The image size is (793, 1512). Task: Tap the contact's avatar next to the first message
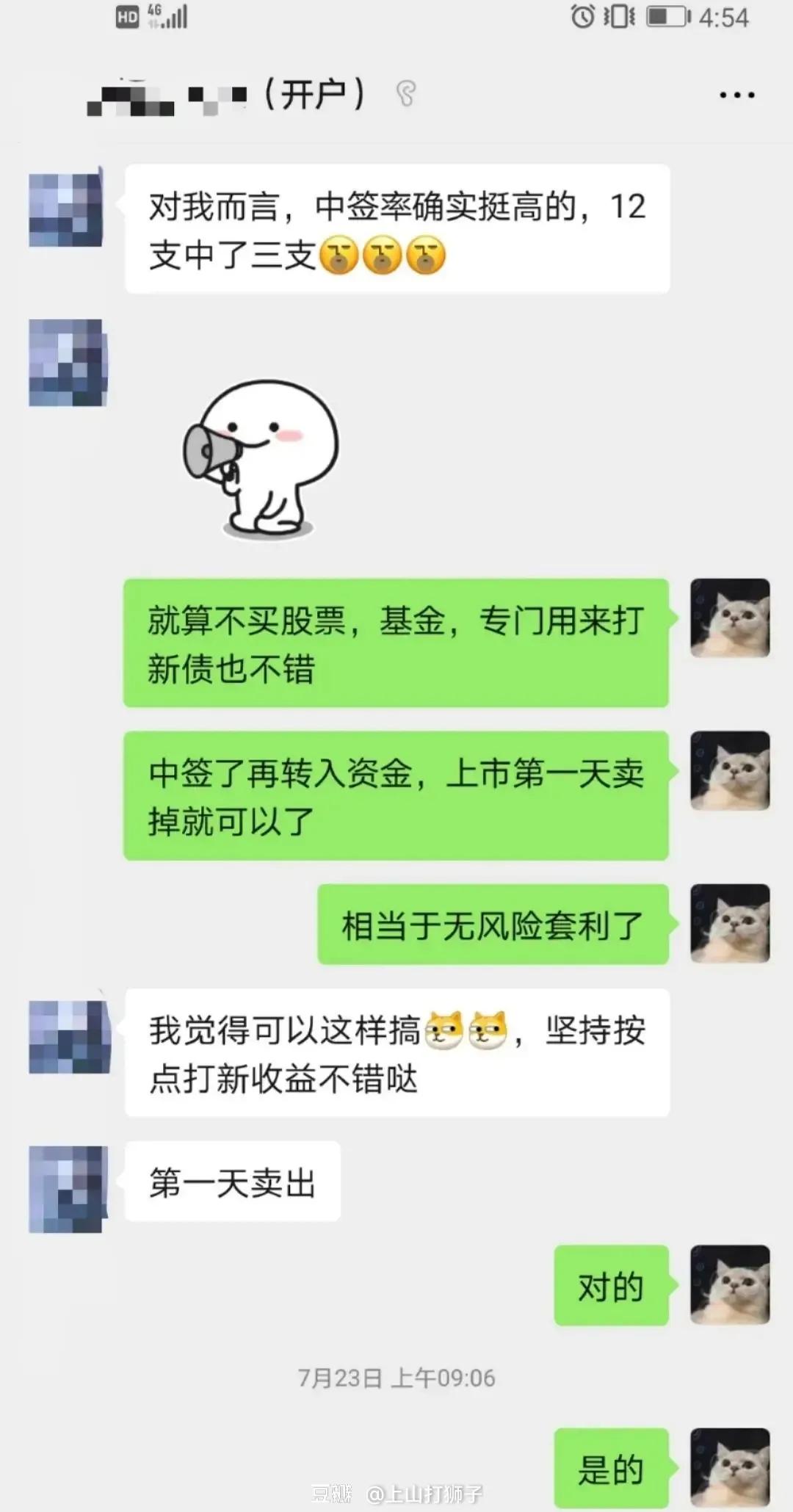[65, 209]
